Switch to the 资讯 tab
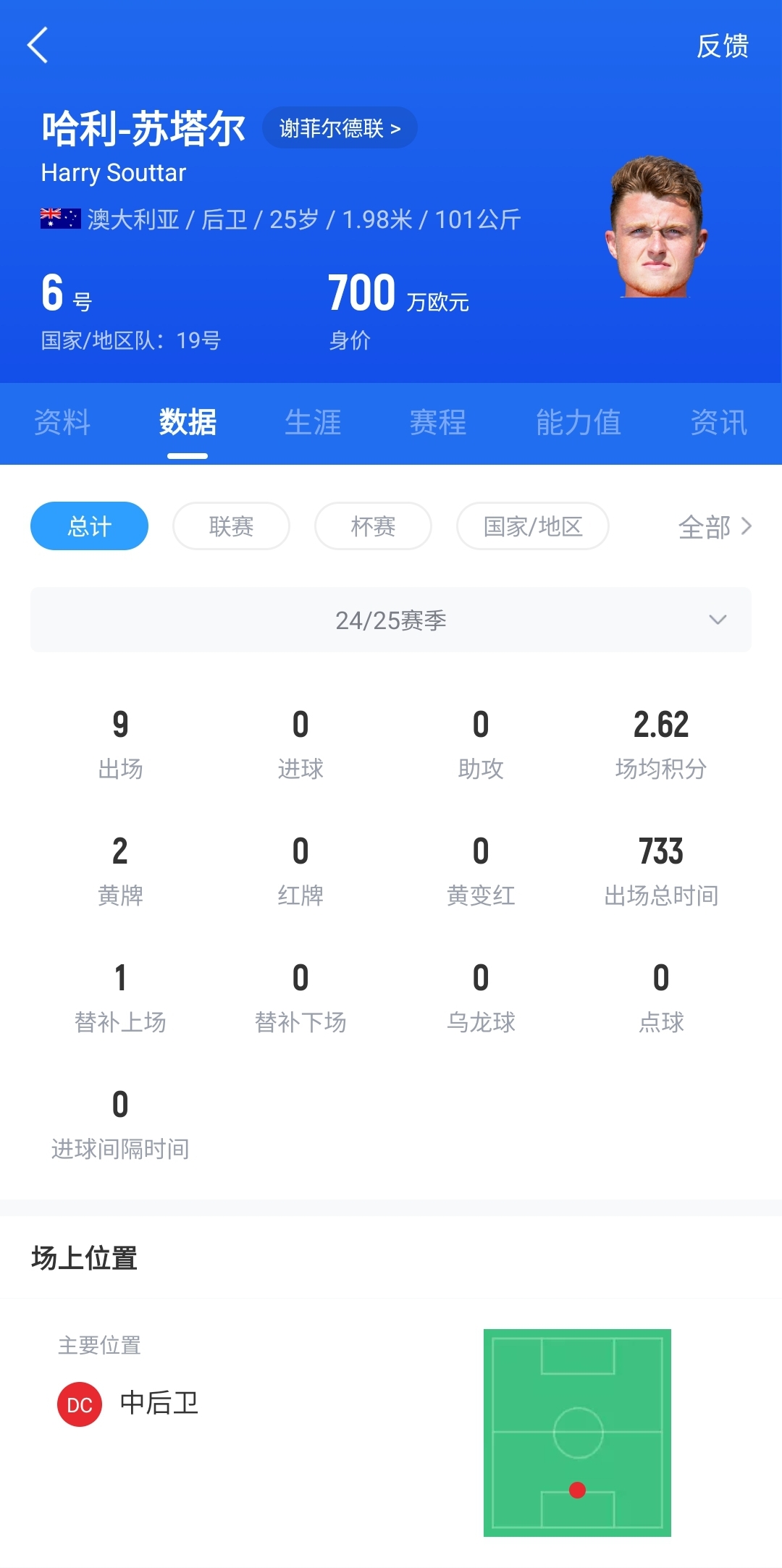Viewport: 782px width, 1568px height. click(718, 423)
